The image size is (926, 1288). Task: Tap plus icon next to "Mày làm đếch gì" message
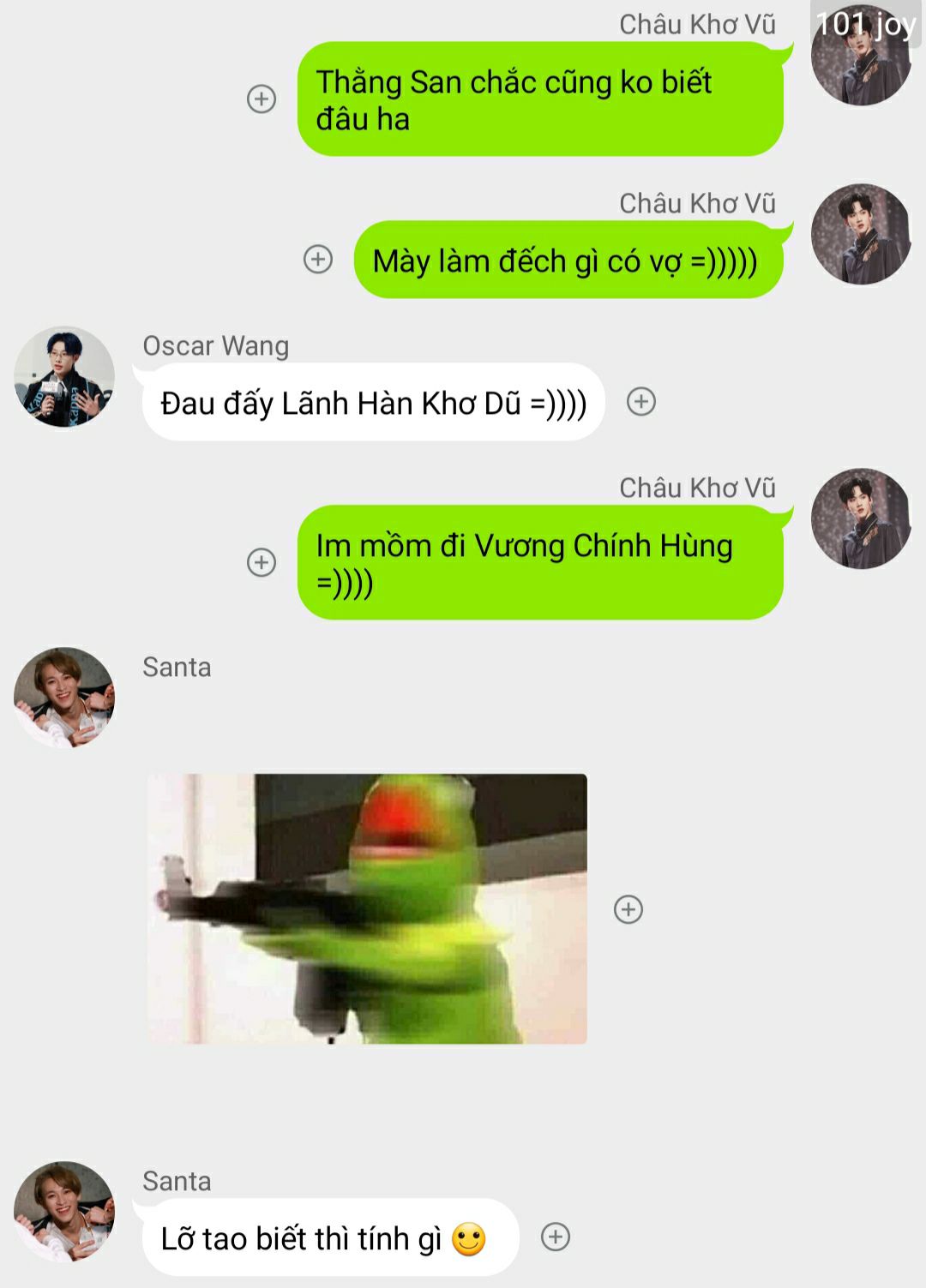318,259
